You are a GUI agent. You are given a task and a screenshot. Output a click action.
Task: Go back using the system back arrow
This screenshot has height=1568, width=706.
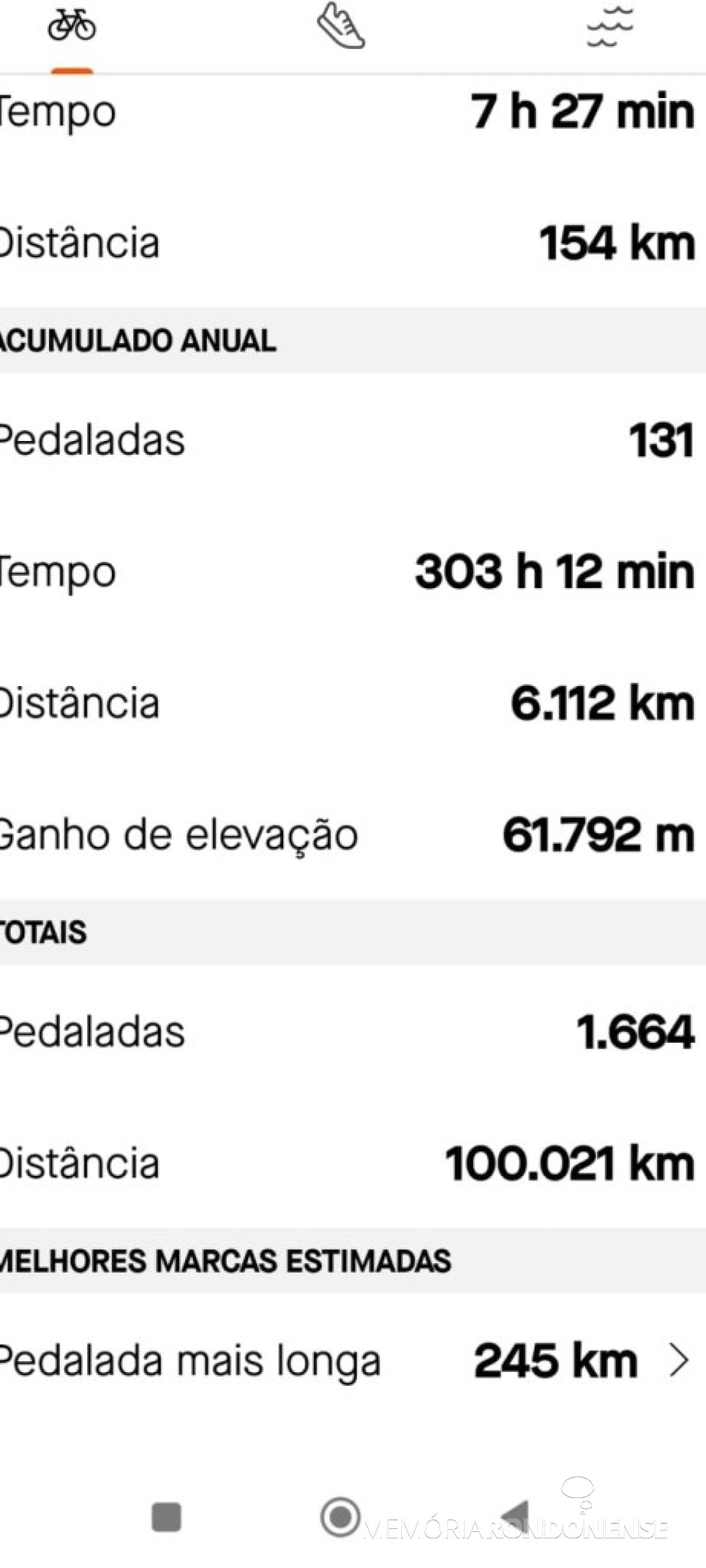pyautogui.click(x=516, y=1516)
